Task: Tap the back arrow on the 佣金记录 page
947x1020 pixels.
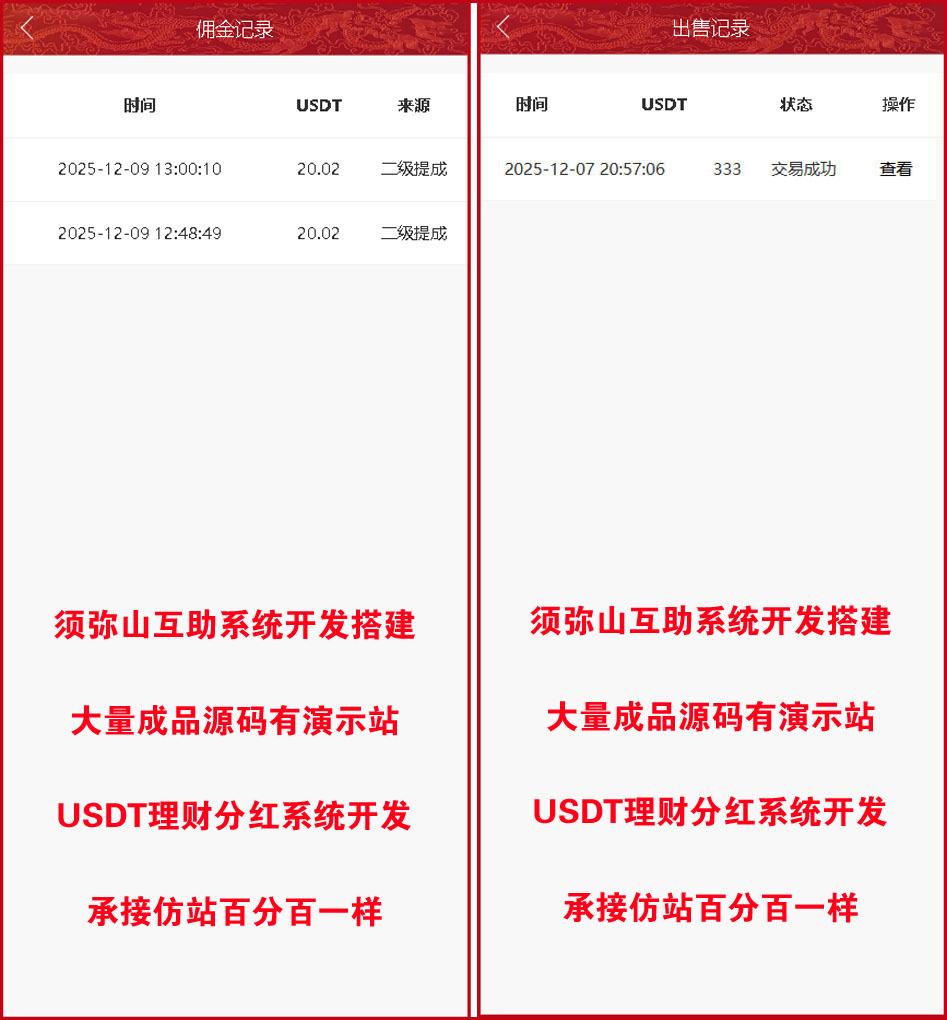Action: tap(25, 28)
